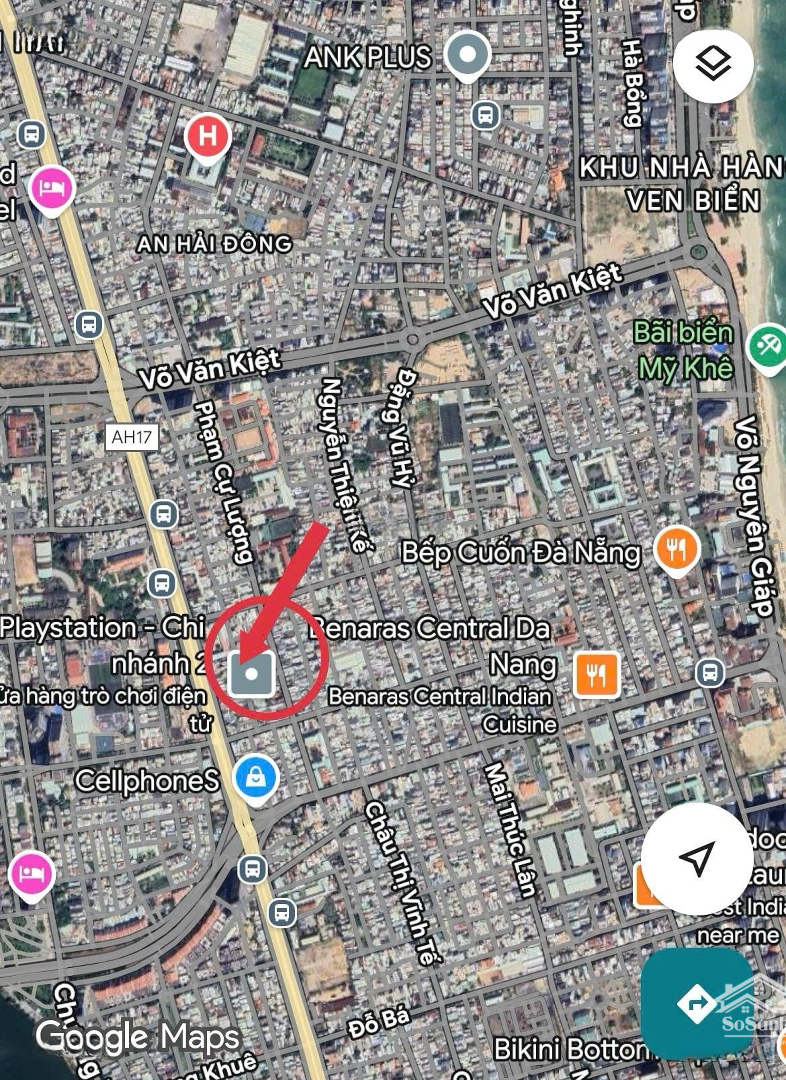786x1080 pixels.
Task: Open the CellphoneS shop pin
Action: pos(256,777)
